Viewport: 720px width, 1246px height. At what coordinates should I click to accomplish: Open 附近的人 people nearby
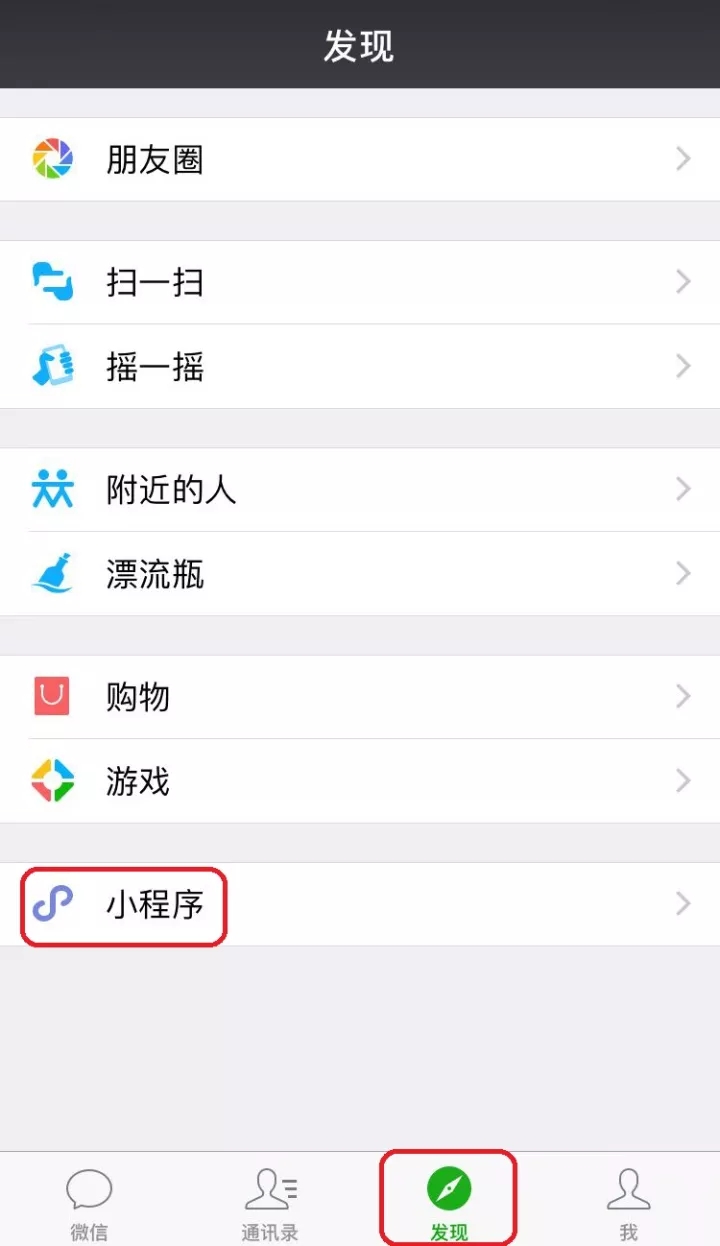point(360,490)
